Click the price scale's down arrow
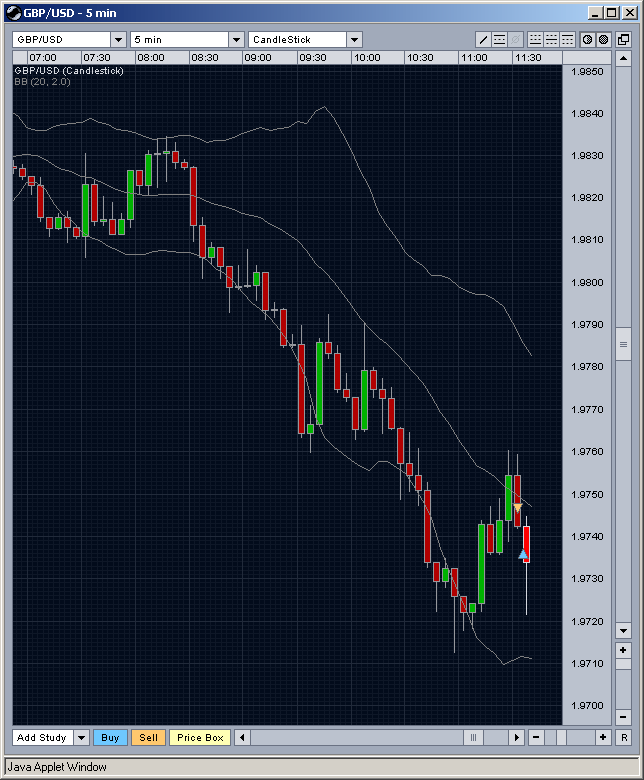Viewport: 644px width, 780px height. click(x=623, y=631)
